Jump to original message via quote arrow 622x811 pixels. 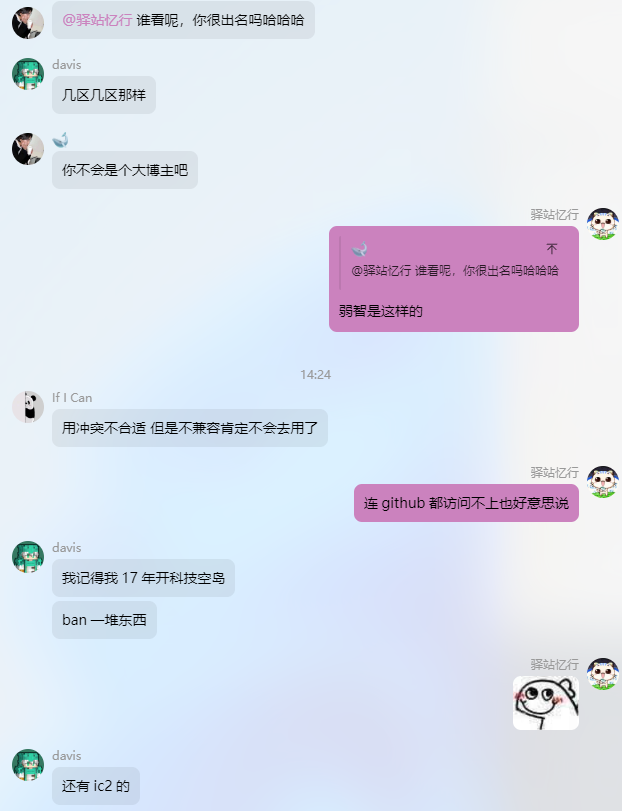(x=551, y=249)
